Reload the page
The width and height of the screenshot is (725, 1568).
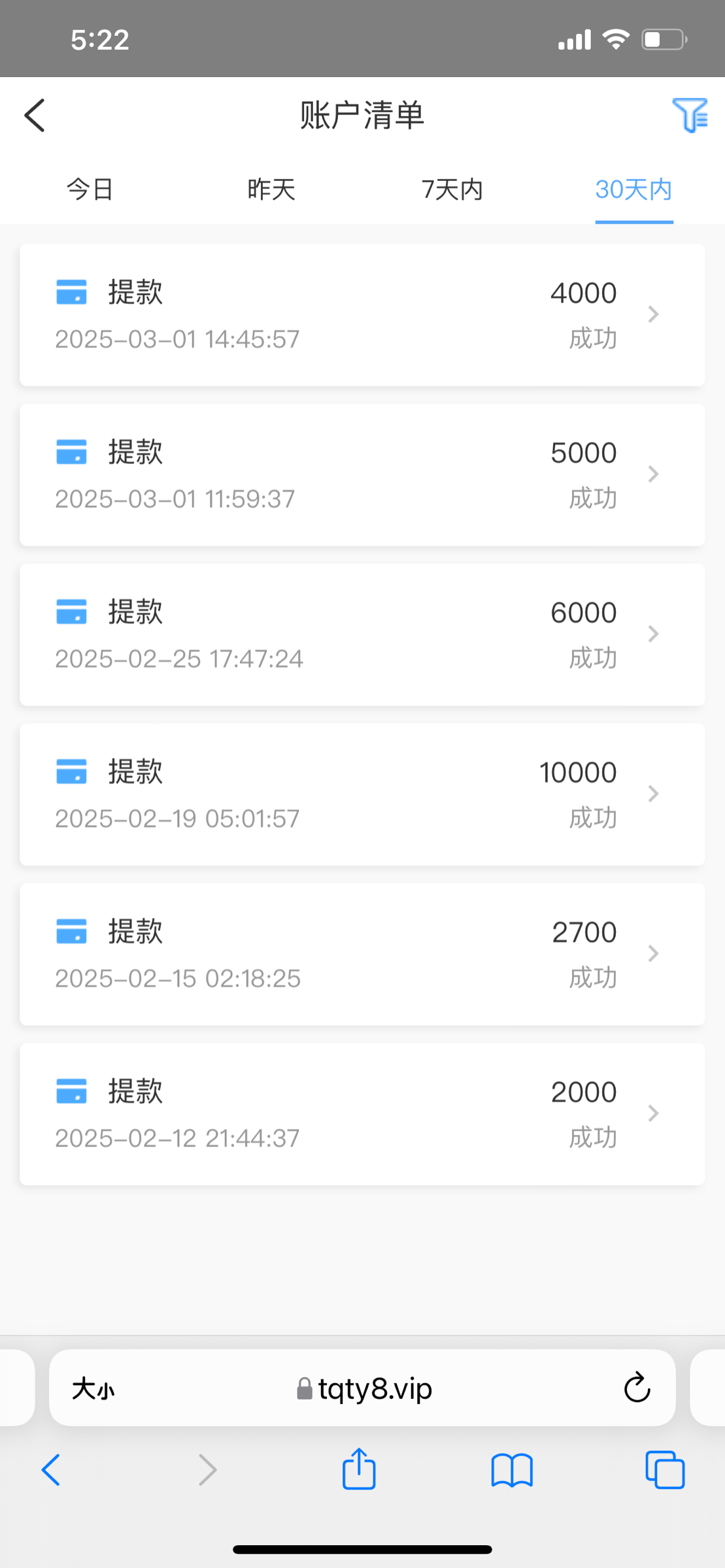pos(637,1388)
